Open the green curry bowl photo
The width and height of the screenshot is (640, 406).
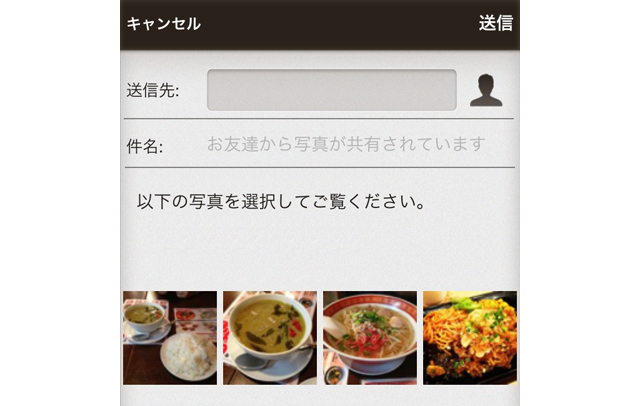click(x=270, y=338)
